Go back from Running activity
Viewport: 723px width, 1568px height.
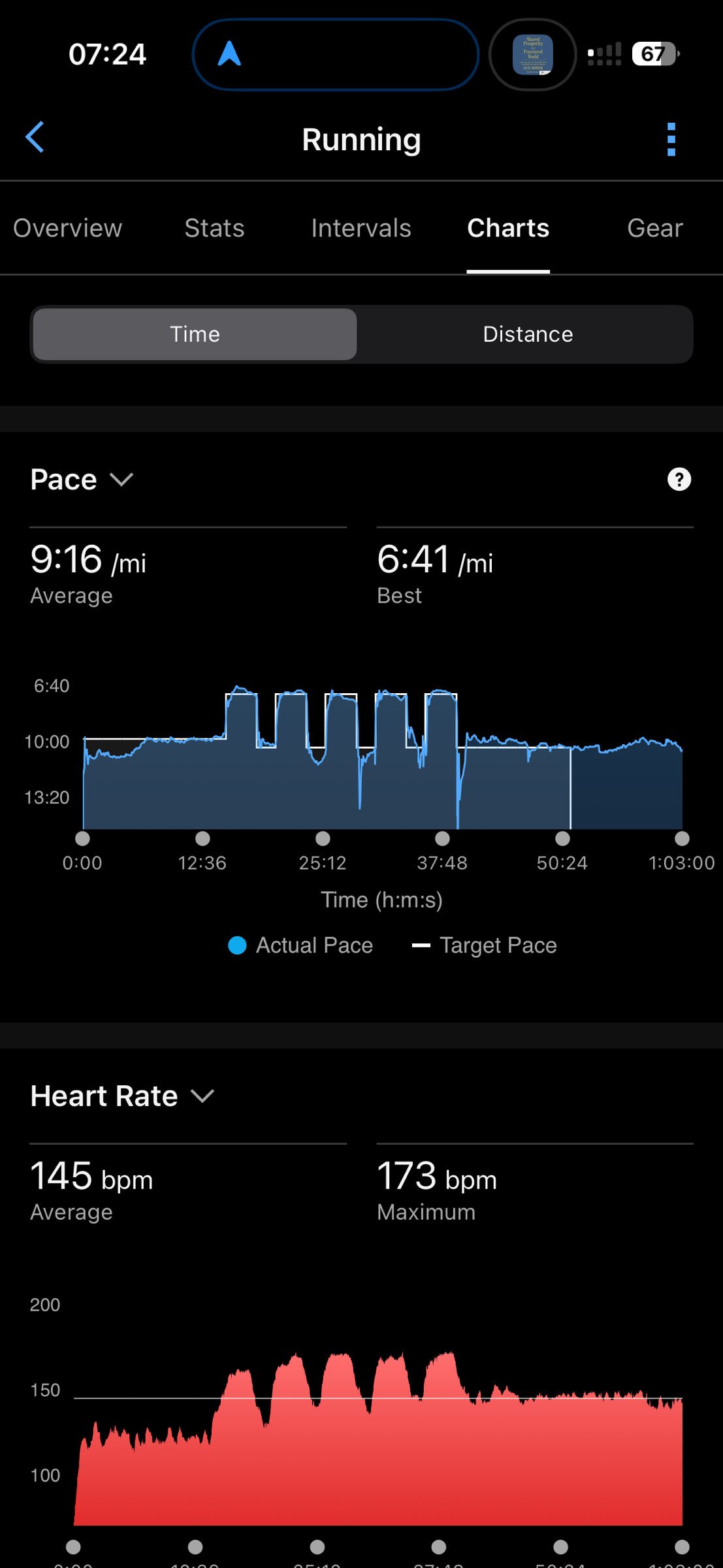click(35, 137)
